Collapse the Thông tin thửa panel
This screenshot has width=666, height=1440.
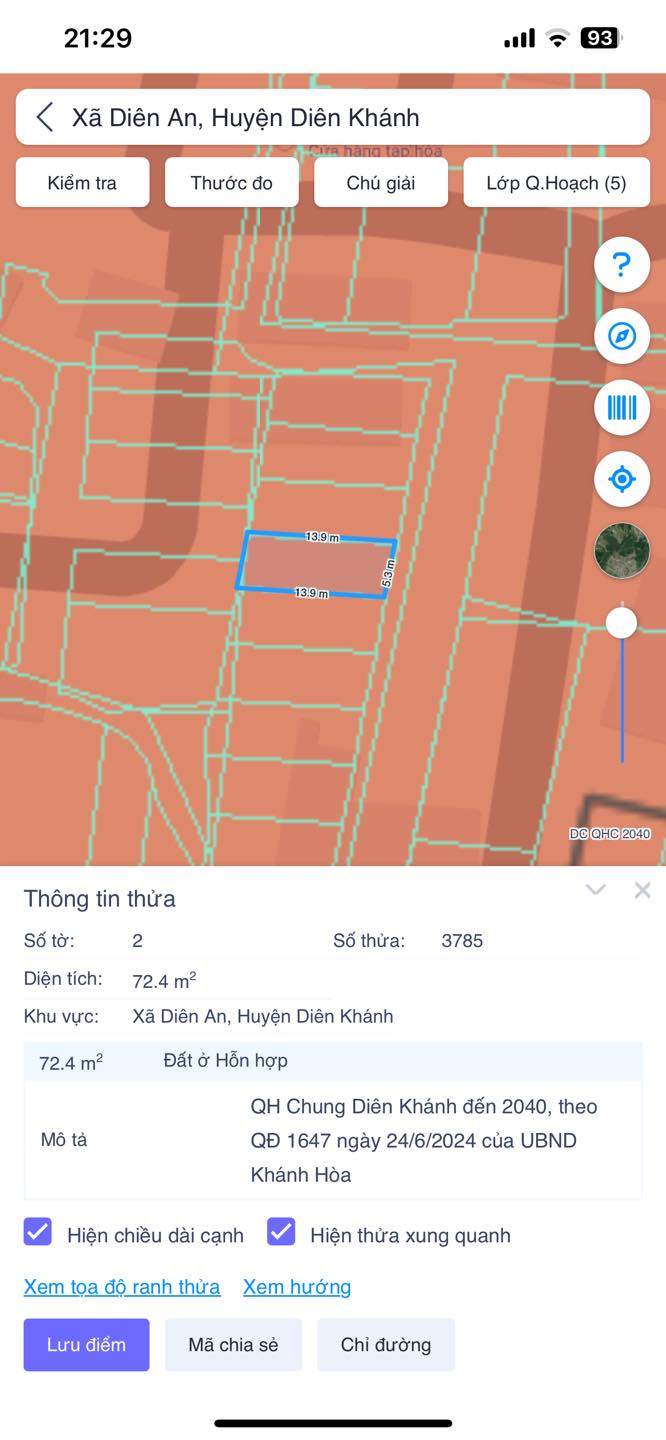[x=596, y=889]
